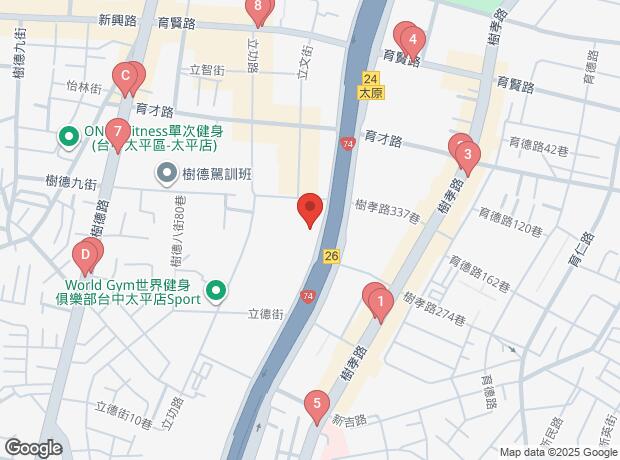Open the 樹德駕訓班 place pin

tap(166, 174)
